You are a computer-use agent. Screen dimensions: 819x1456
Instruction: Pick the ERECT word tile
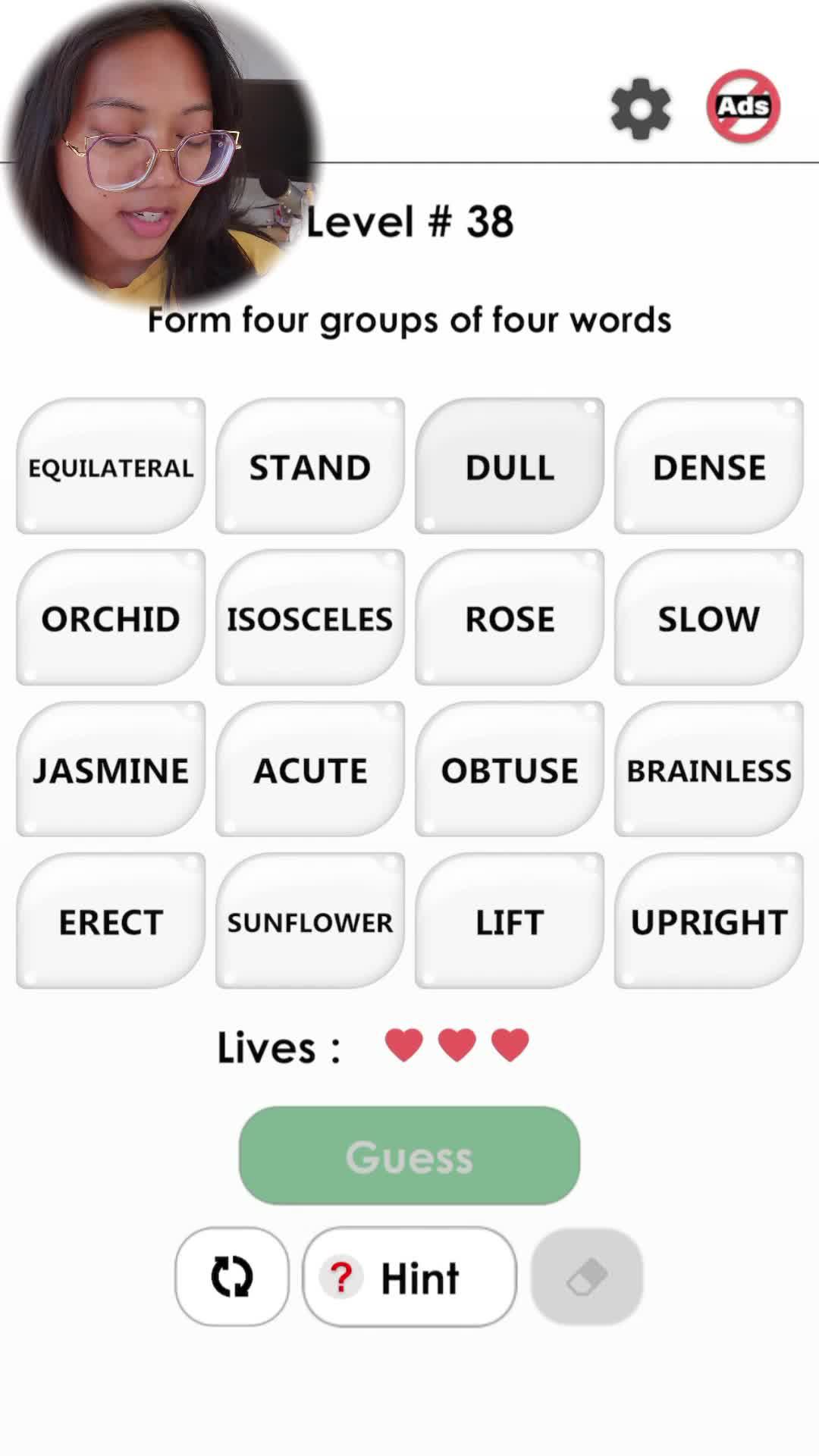tap(111, 921)
